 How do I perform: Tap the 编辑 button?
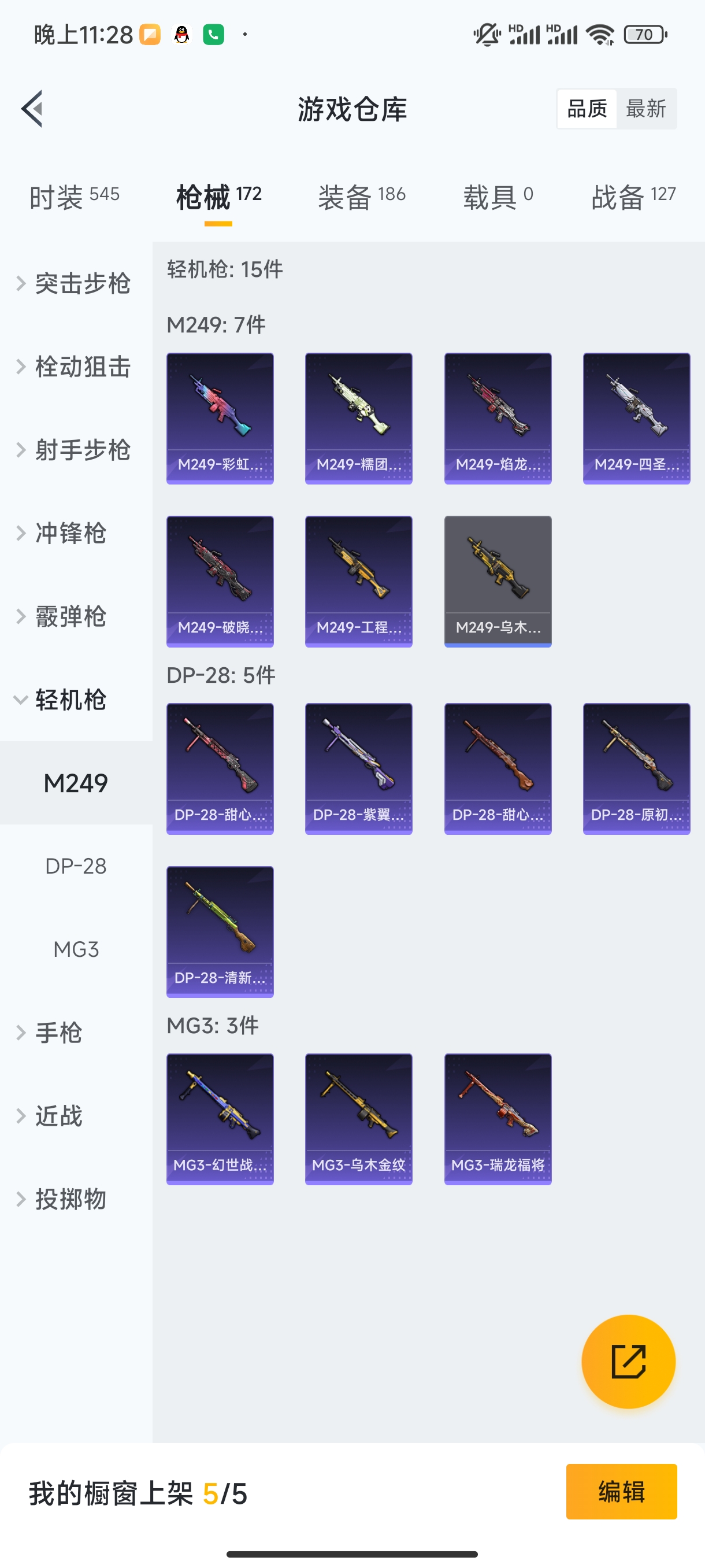point(621,1491)
